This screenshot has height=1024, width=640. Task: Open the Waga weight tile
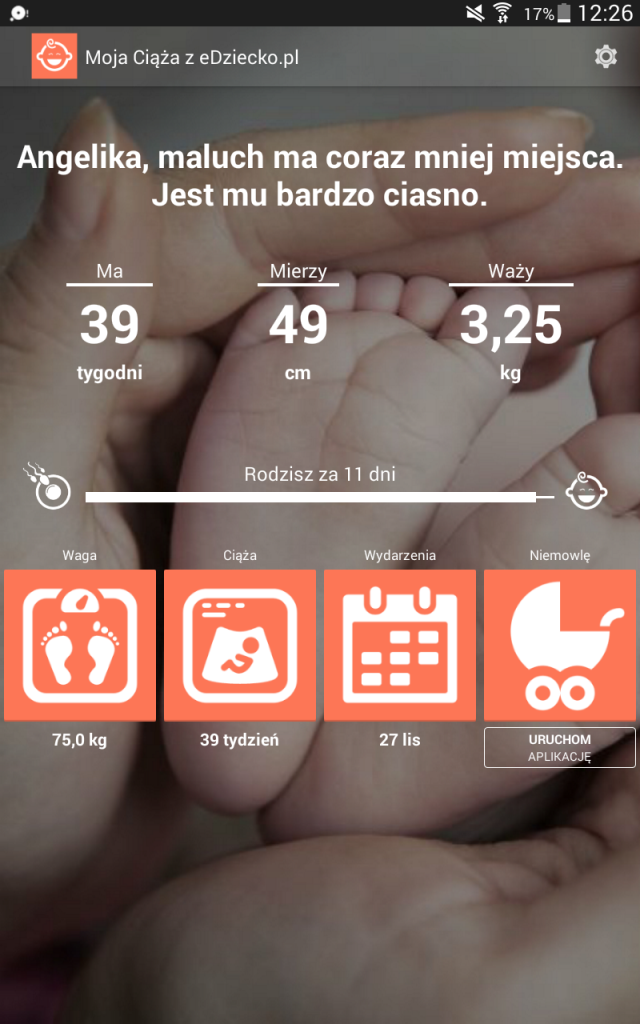80,645
